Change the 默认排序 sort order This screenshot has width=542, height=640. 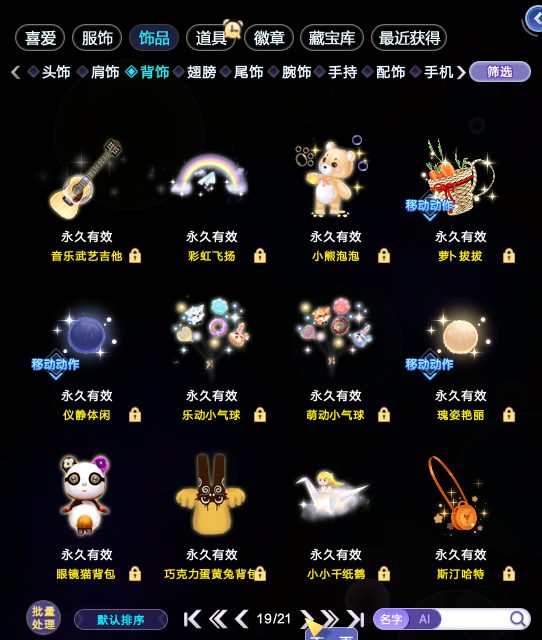click(x=121, y=620)
